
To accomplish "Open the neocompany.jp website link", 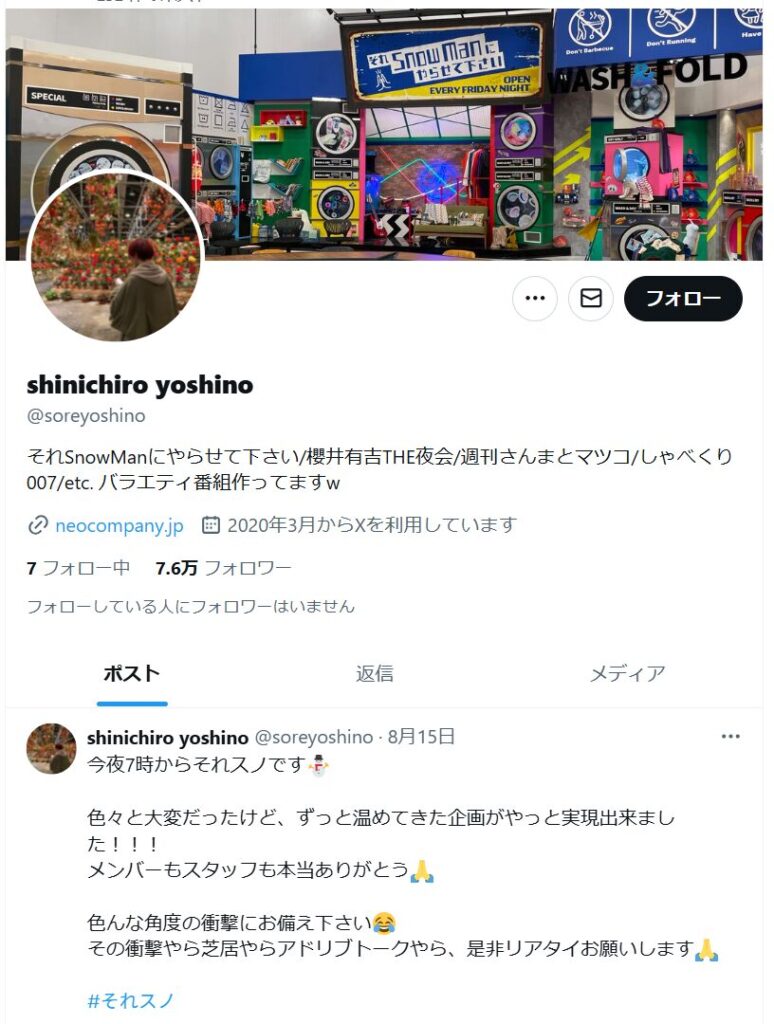I will click(x=119, y=525).
